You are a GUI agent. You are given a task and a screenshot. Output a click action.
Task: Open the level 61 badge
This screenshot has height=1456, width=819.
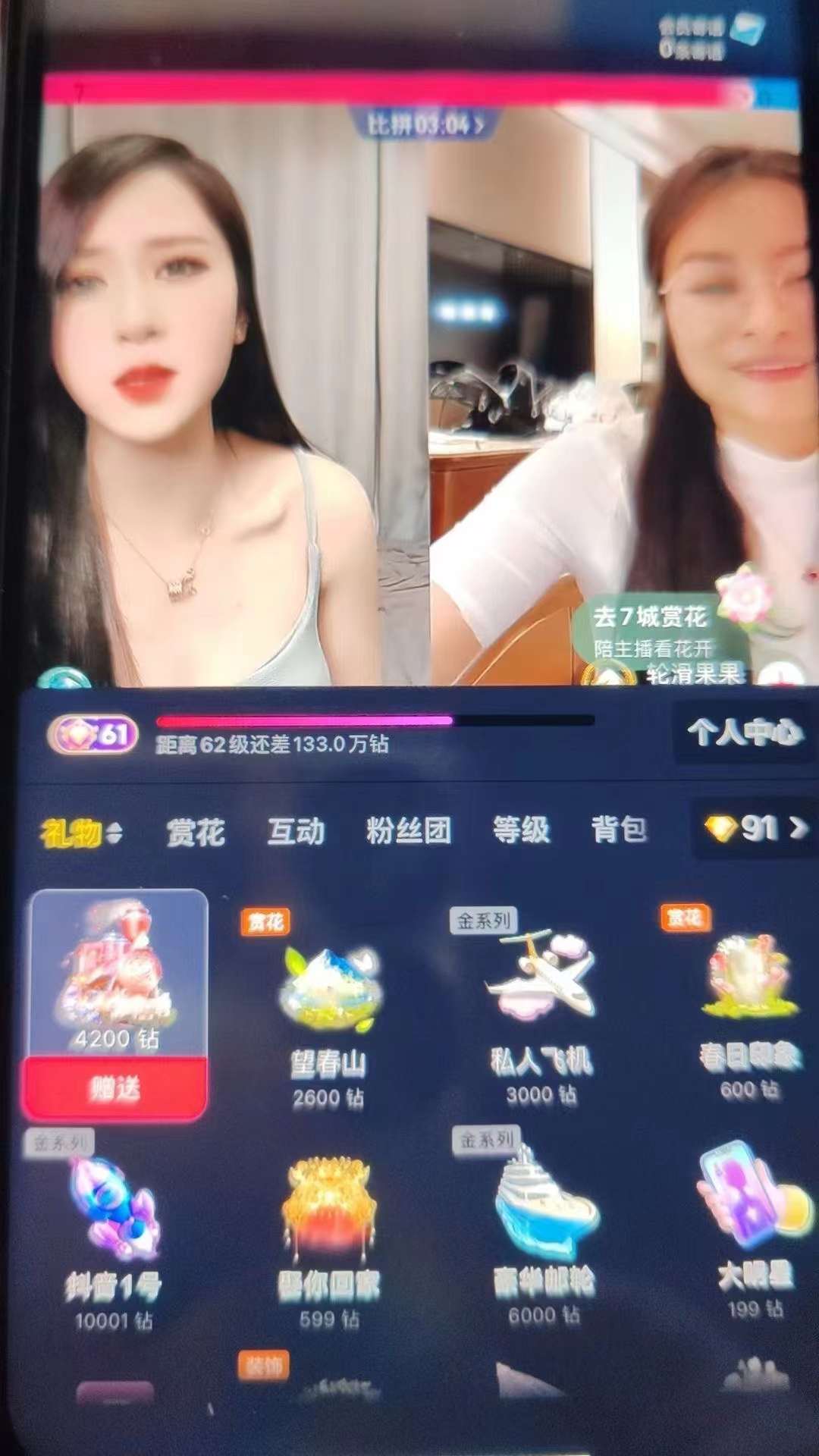coord(93,734)
